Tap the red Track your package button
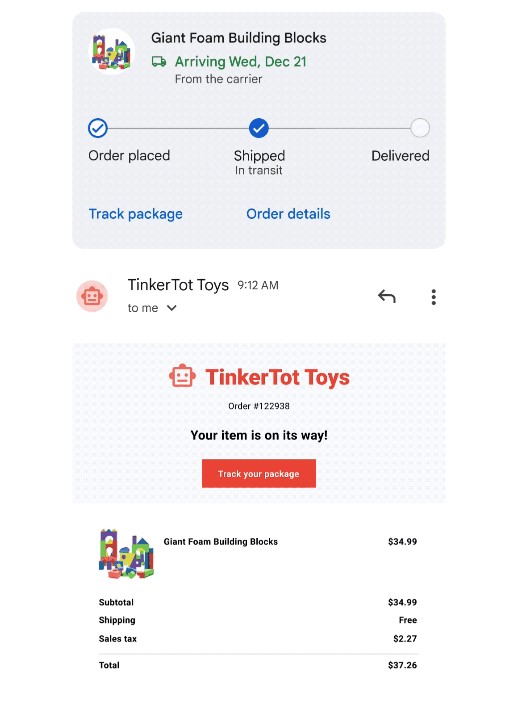 pos(258,474)
